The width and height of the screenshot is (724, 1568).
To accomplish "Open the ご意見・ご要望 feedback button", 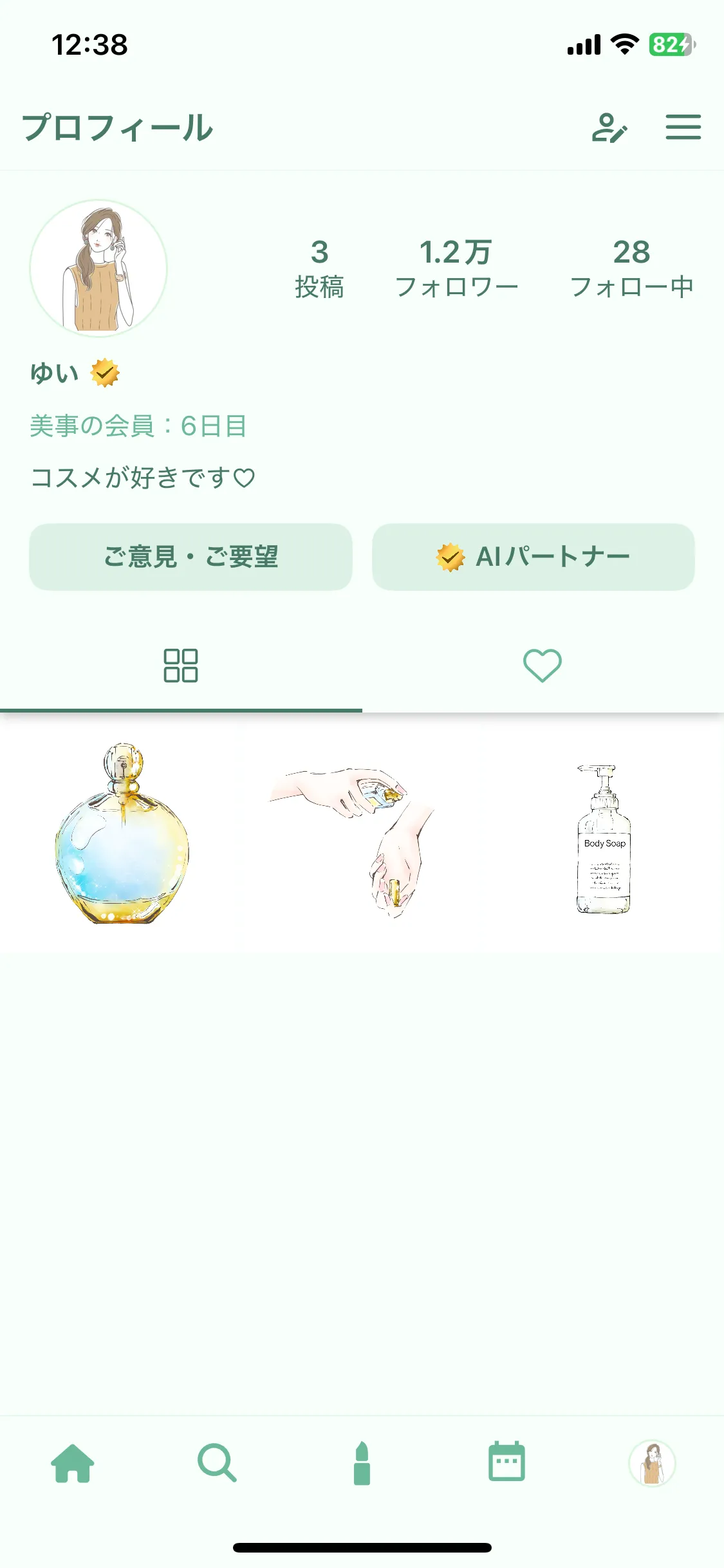I will [190, 557].
